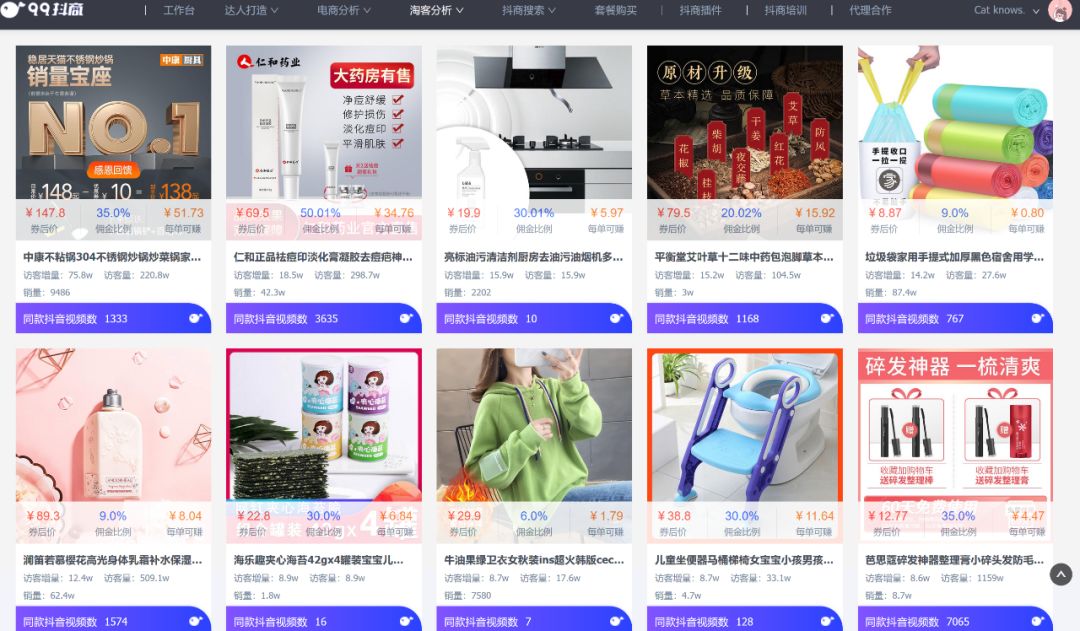Open the 抖商插件 page

click(x=700, y=11)
